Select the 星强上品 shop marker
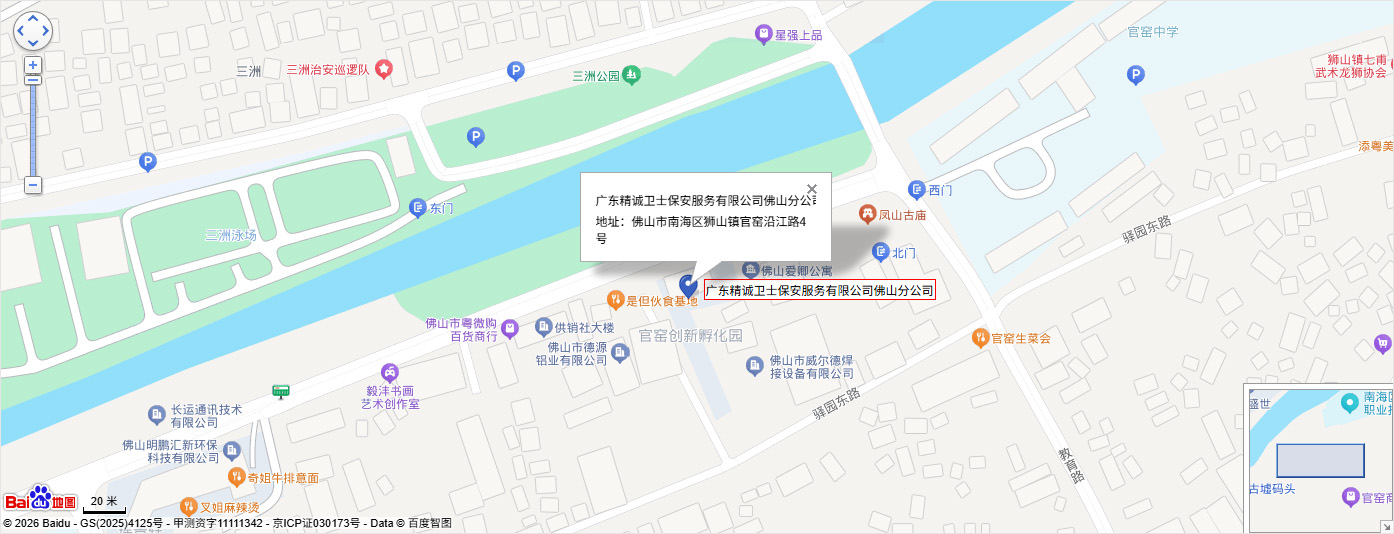The height and width of the screenshot is (534, 1394). 764,35
